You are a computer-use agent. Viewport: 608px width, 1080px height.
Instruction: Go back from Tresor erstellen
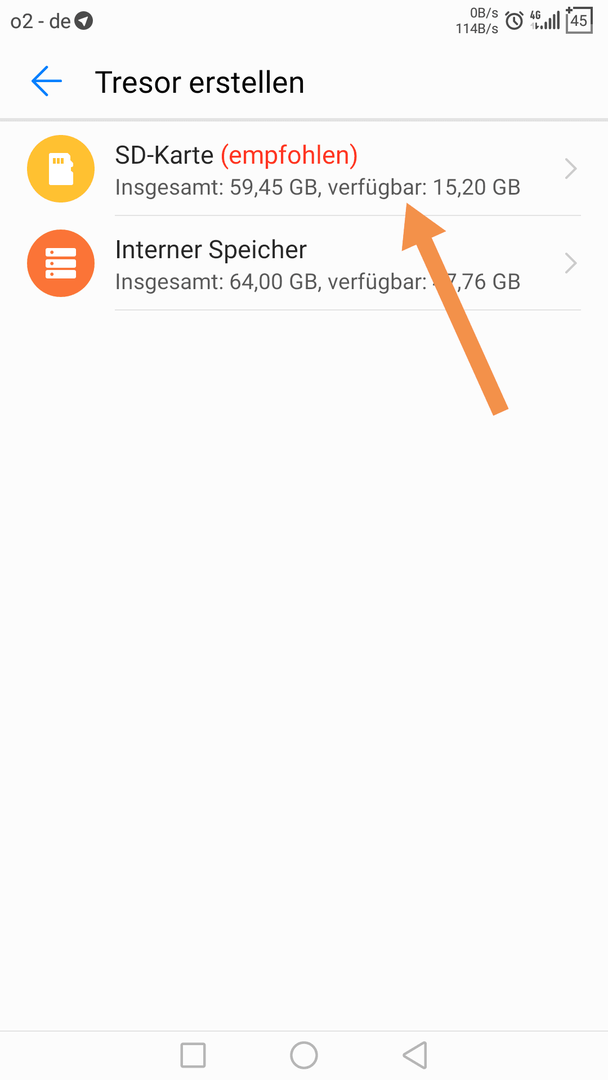(x=46, y=82)
